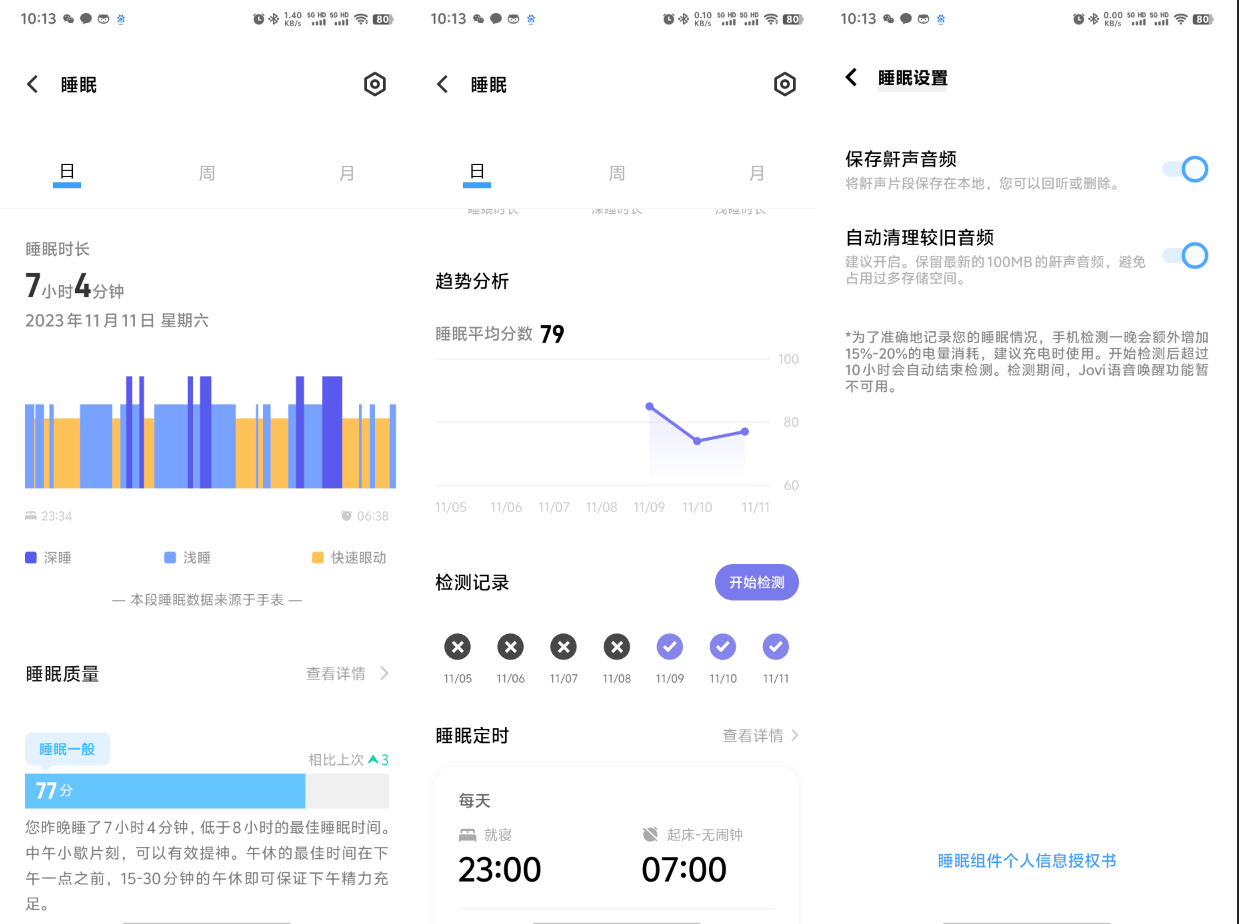This screenshot has height=924, width=1239.
Task: Select the 11/11 detection record
Action: pos(776,647)
